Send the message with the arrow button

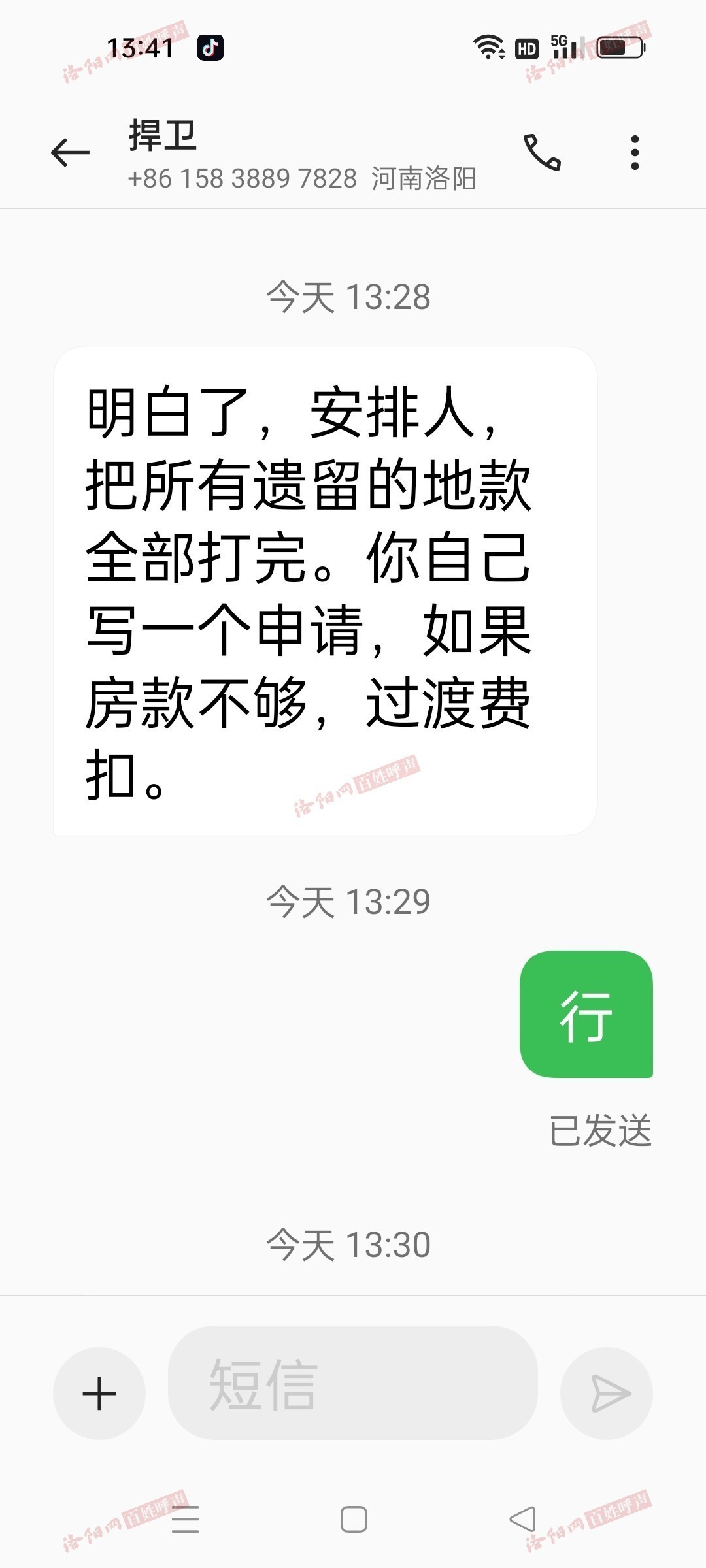pyautogui.click(x=607, y=1394)
